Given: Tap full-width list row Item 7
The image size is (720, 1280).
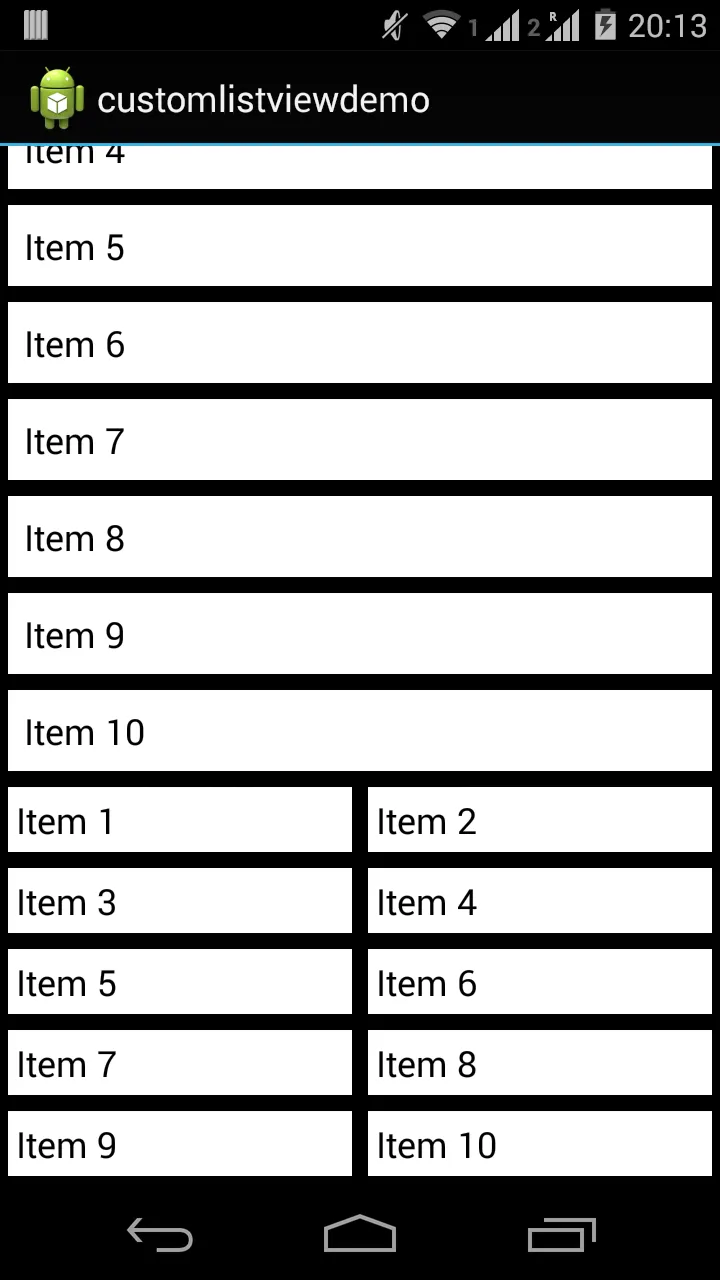Looking at the screenshot, I should coord(360,440).
